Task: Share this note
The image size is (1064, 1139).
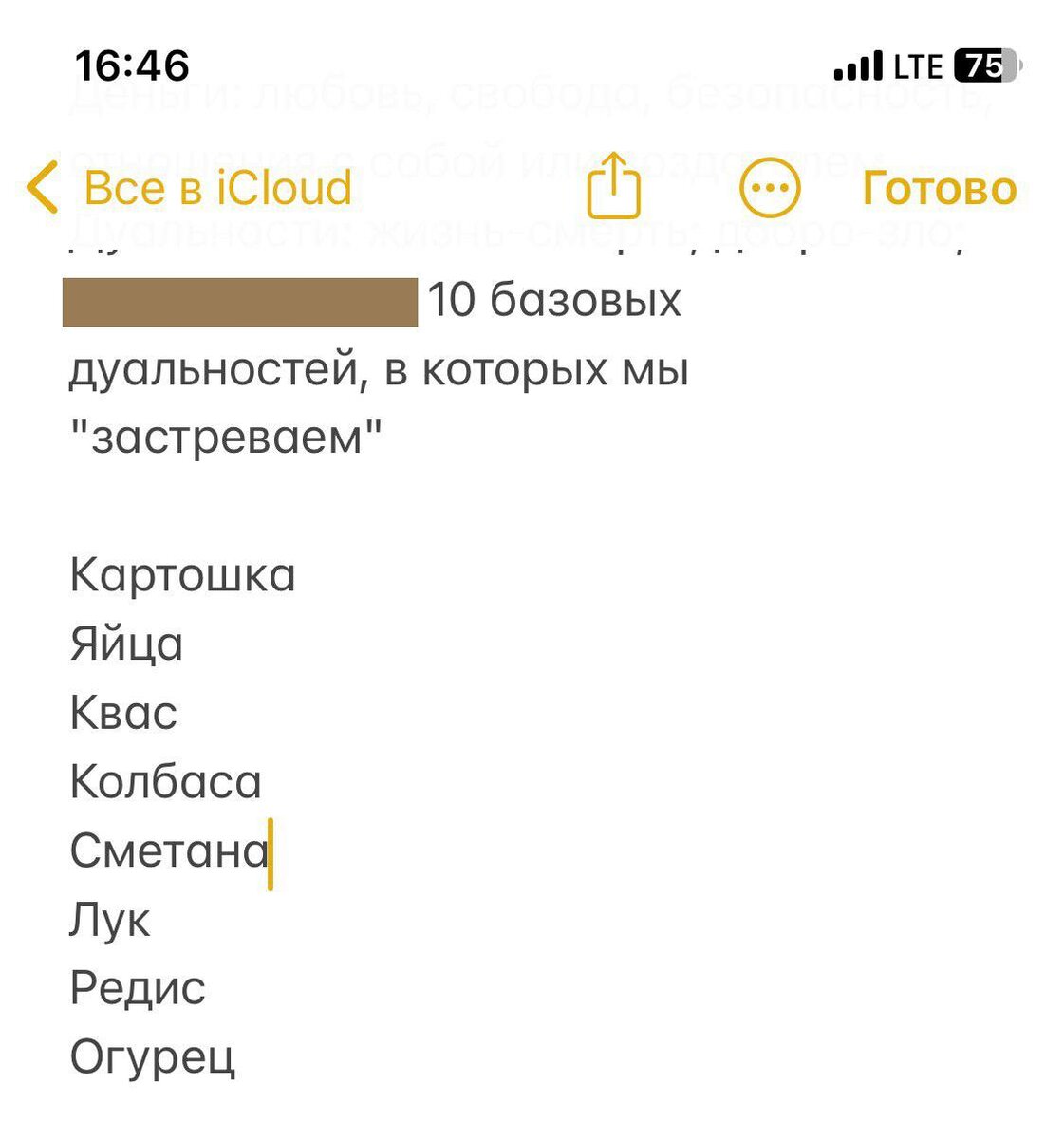Action: 614,184
